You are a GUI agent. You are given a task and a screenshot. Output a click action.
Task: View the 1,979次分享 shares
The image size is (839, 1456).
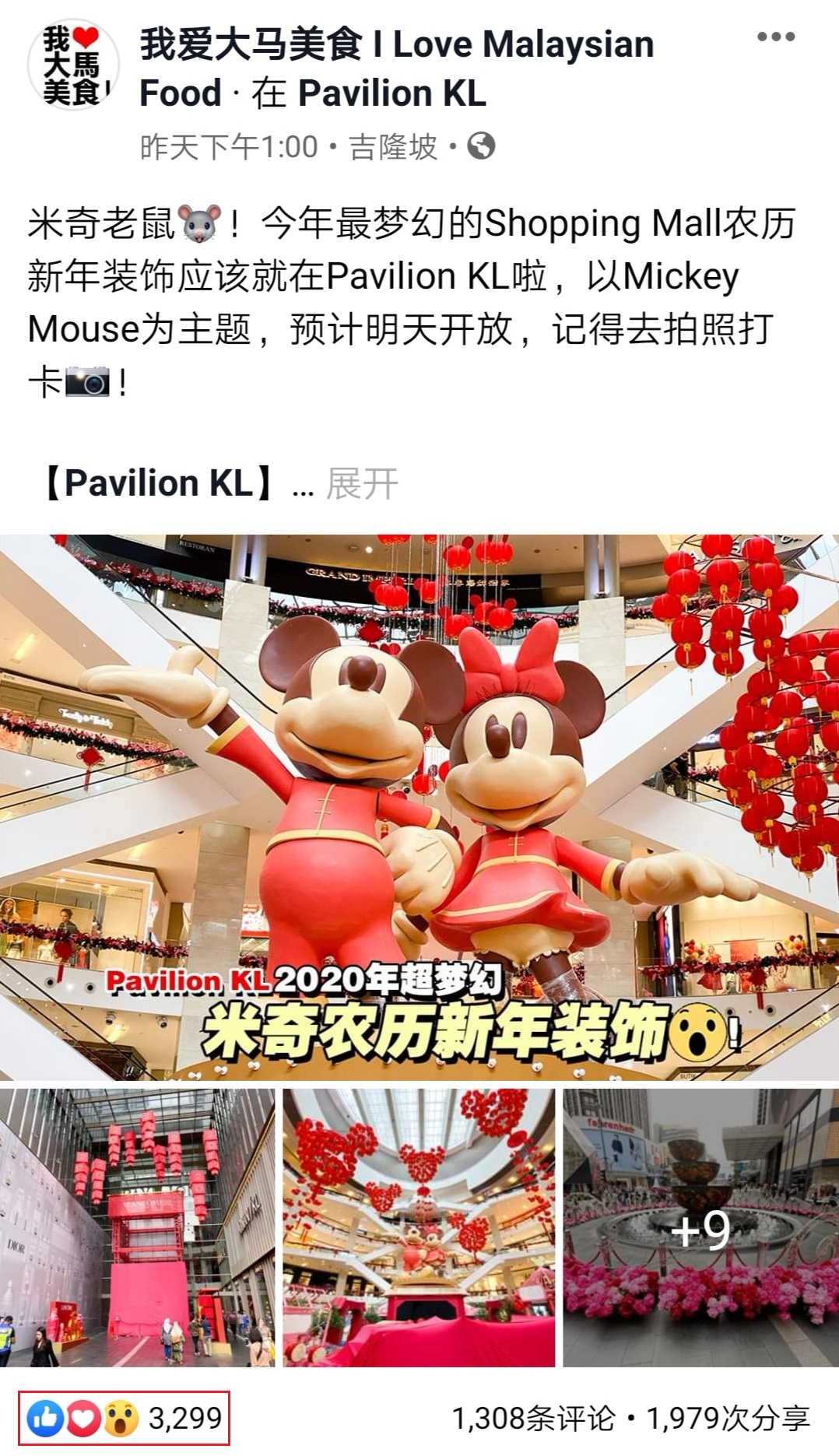[x=728, y=1418]
